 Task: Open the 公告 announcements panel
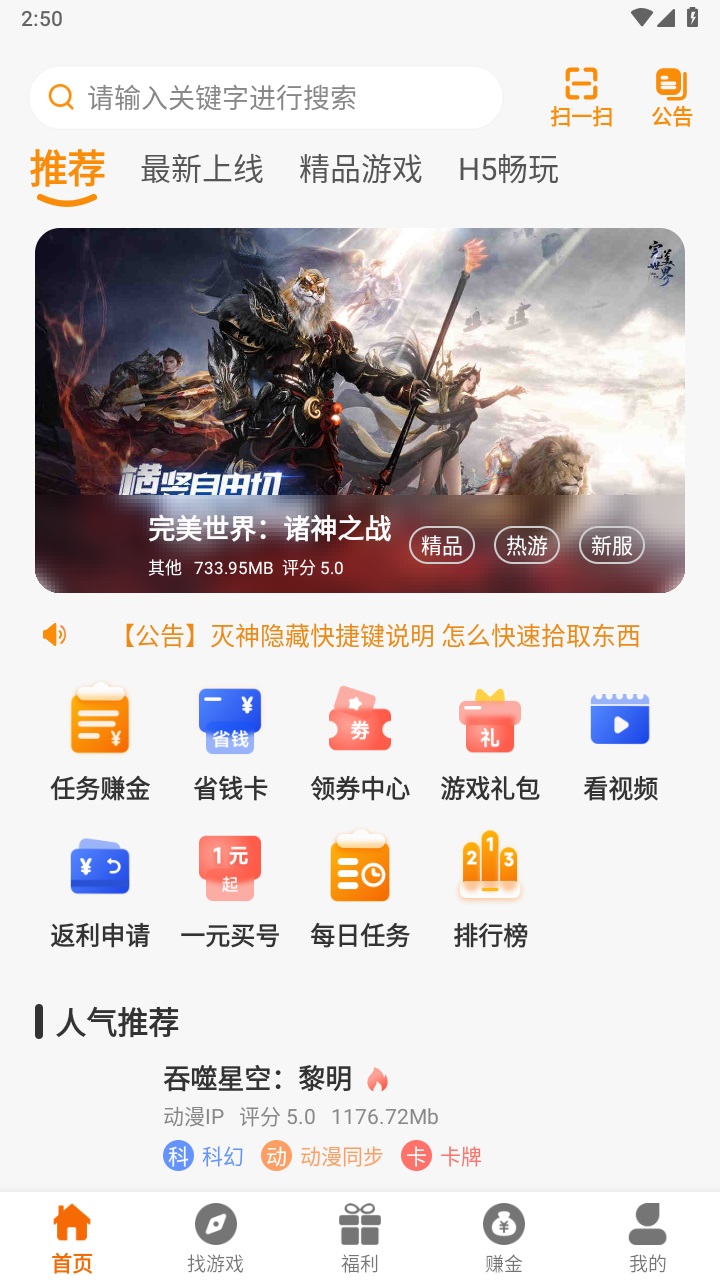tap(670, 97)
